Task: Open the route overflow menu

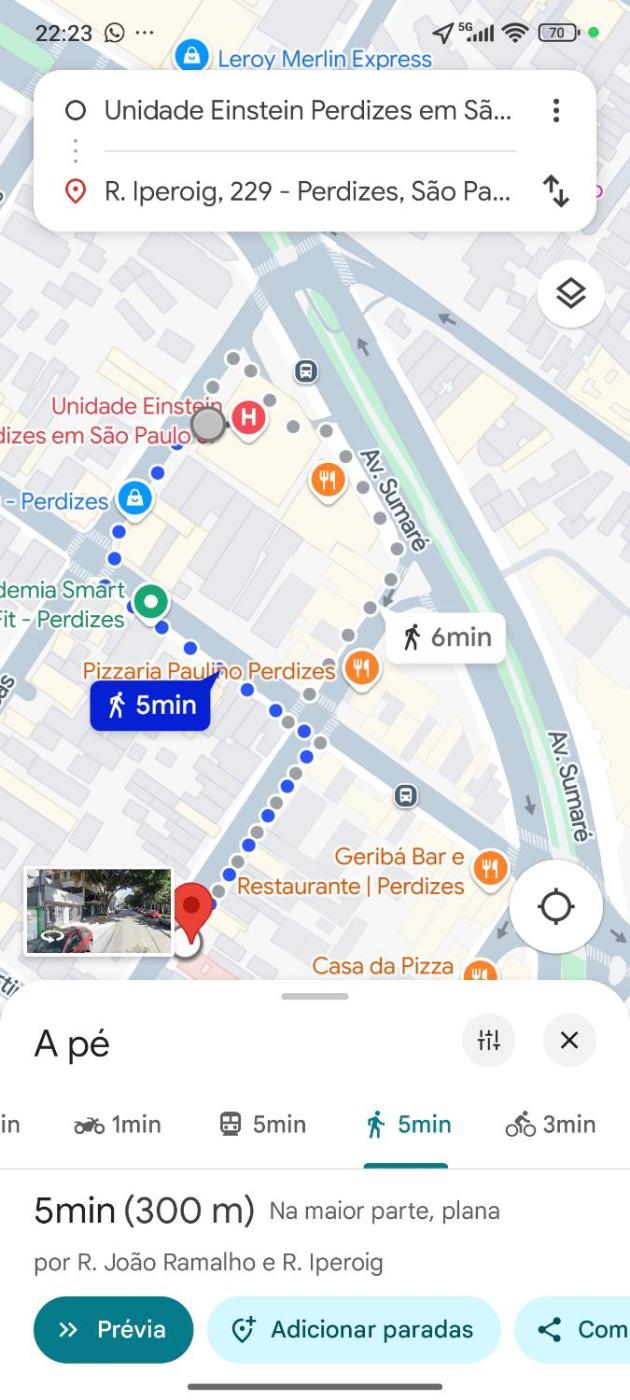Action: [556, 110]
